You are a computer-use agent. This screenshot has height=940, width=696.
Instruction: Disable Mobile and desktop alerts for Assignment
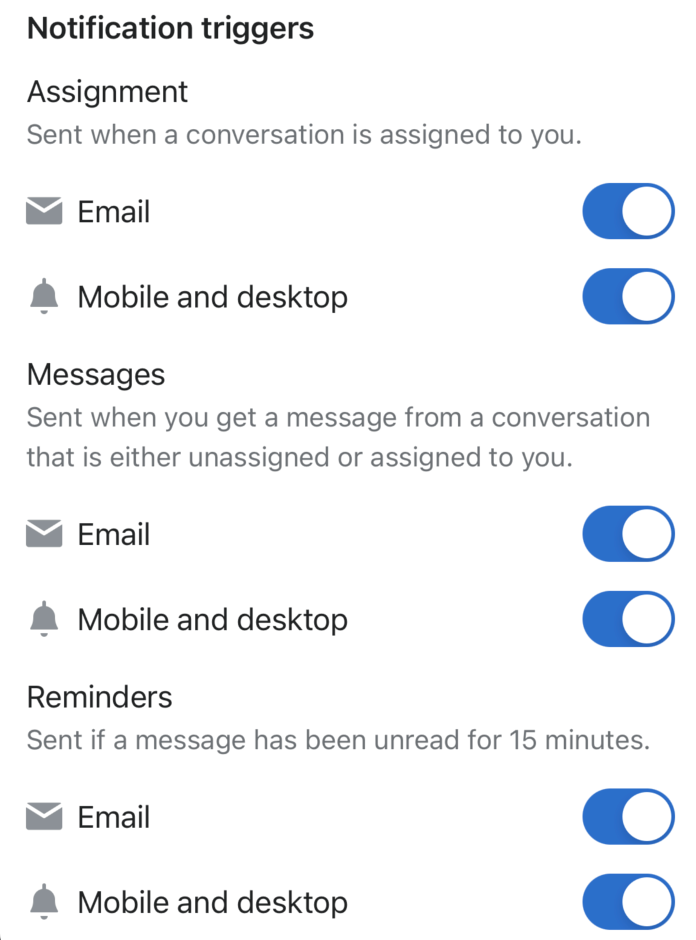point(628,296)
